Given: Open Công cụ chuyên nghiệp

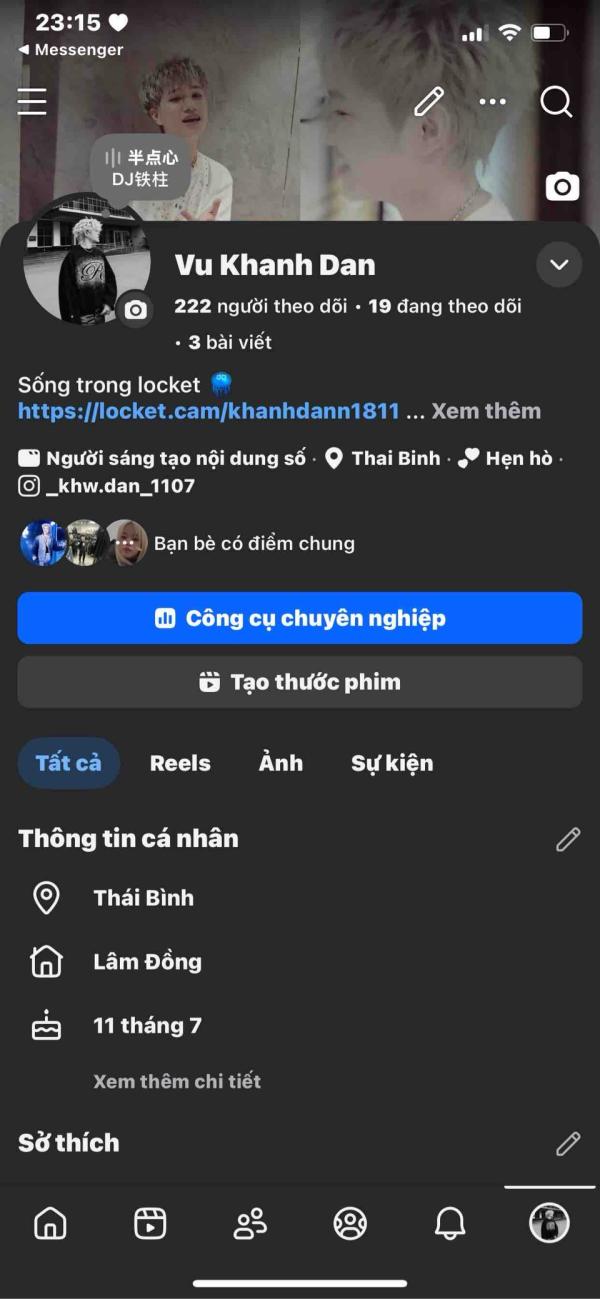Looking at the screenshot, I should coord(300,618).
